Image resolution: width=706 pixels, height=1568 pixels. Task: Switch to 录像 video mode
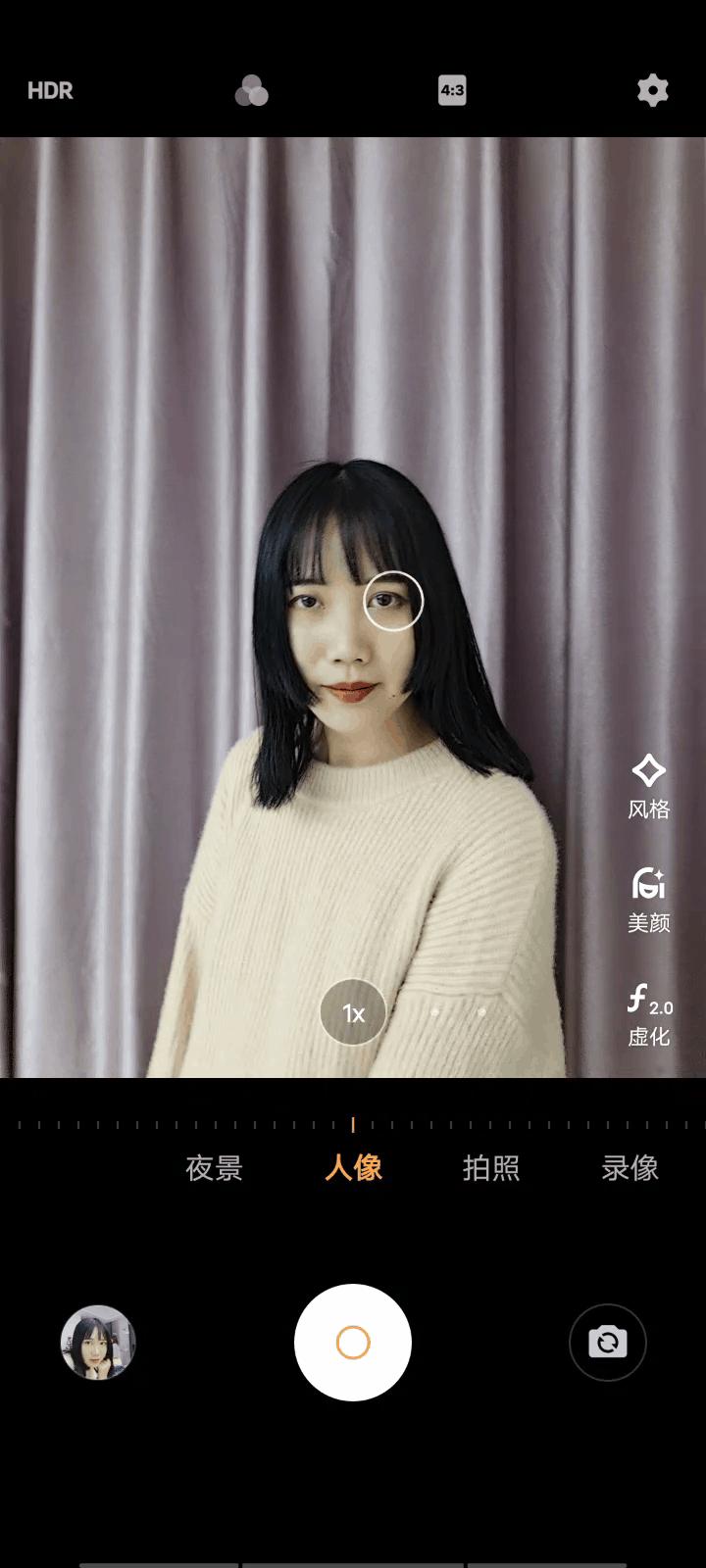(x=630, y=1167)
